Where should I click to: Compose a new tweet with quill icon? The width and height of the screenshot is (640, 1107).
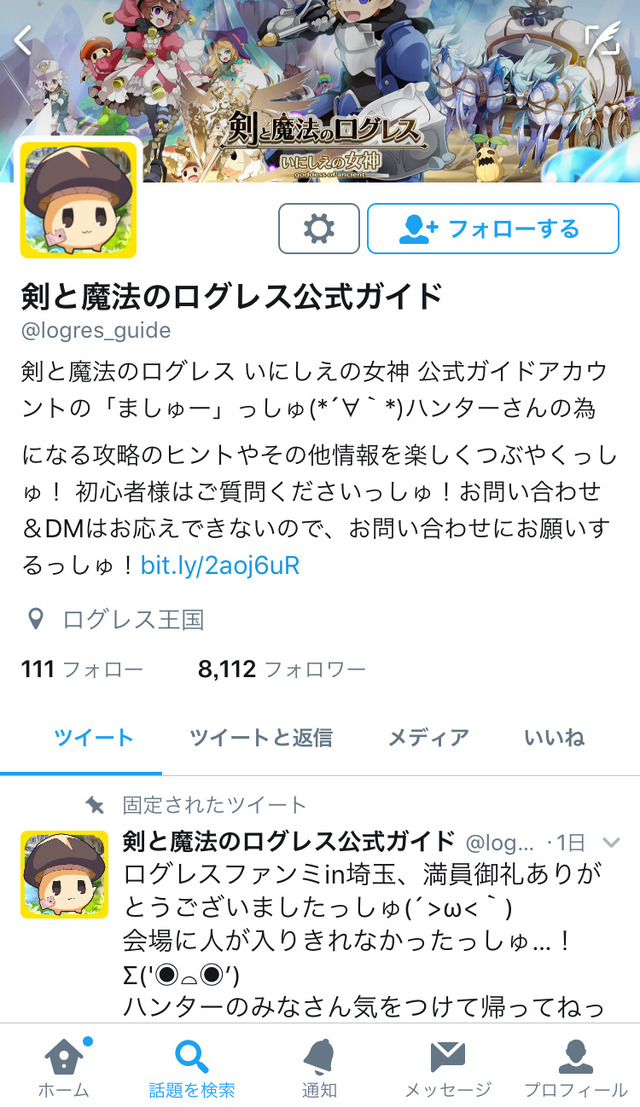[603, 39]
